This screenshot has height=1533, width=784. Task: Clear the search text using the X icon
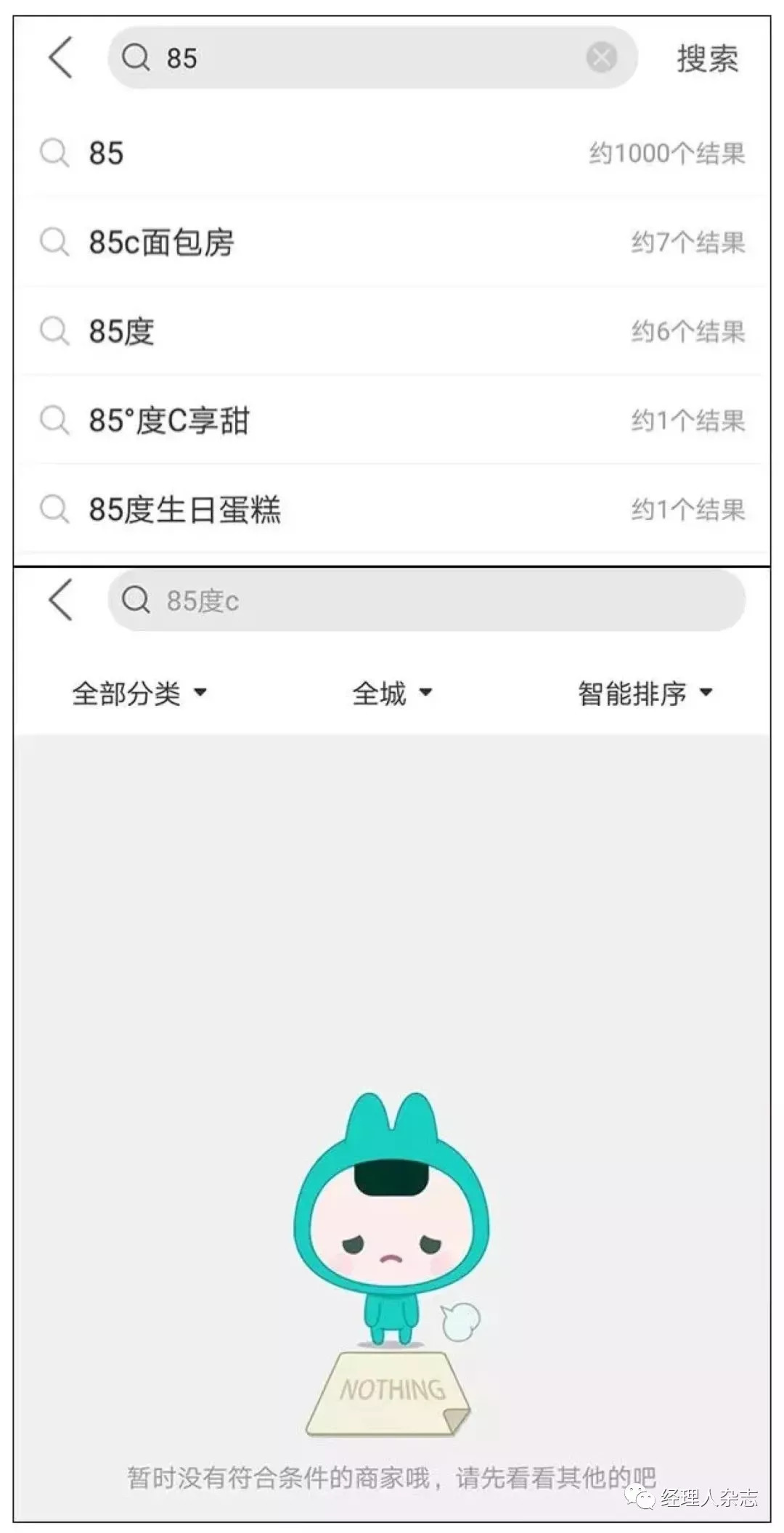(x=600, y=58)
